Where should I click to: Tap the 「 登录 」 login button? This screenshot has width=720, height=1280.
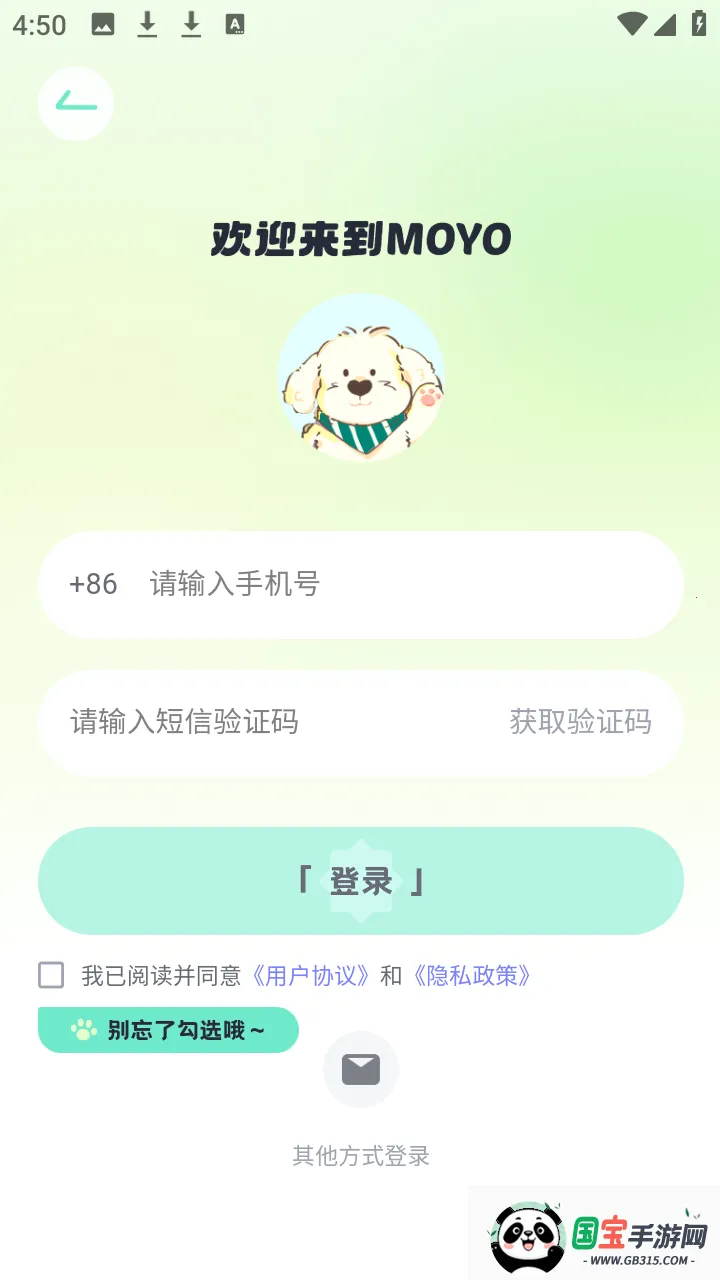(361, 880)
